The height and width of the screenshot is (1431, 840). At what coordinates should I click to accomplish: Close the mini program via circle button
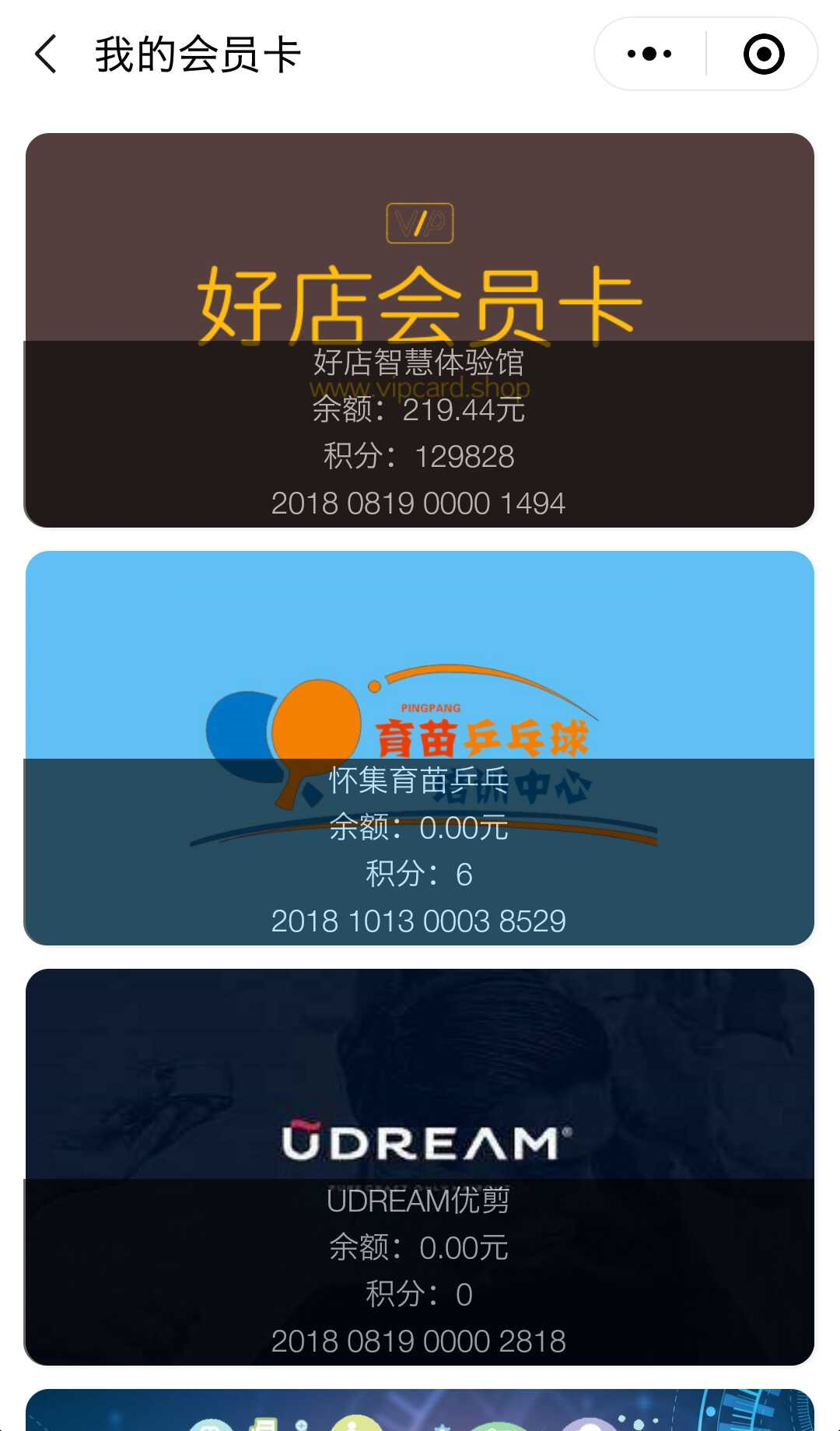click(763, 54)
